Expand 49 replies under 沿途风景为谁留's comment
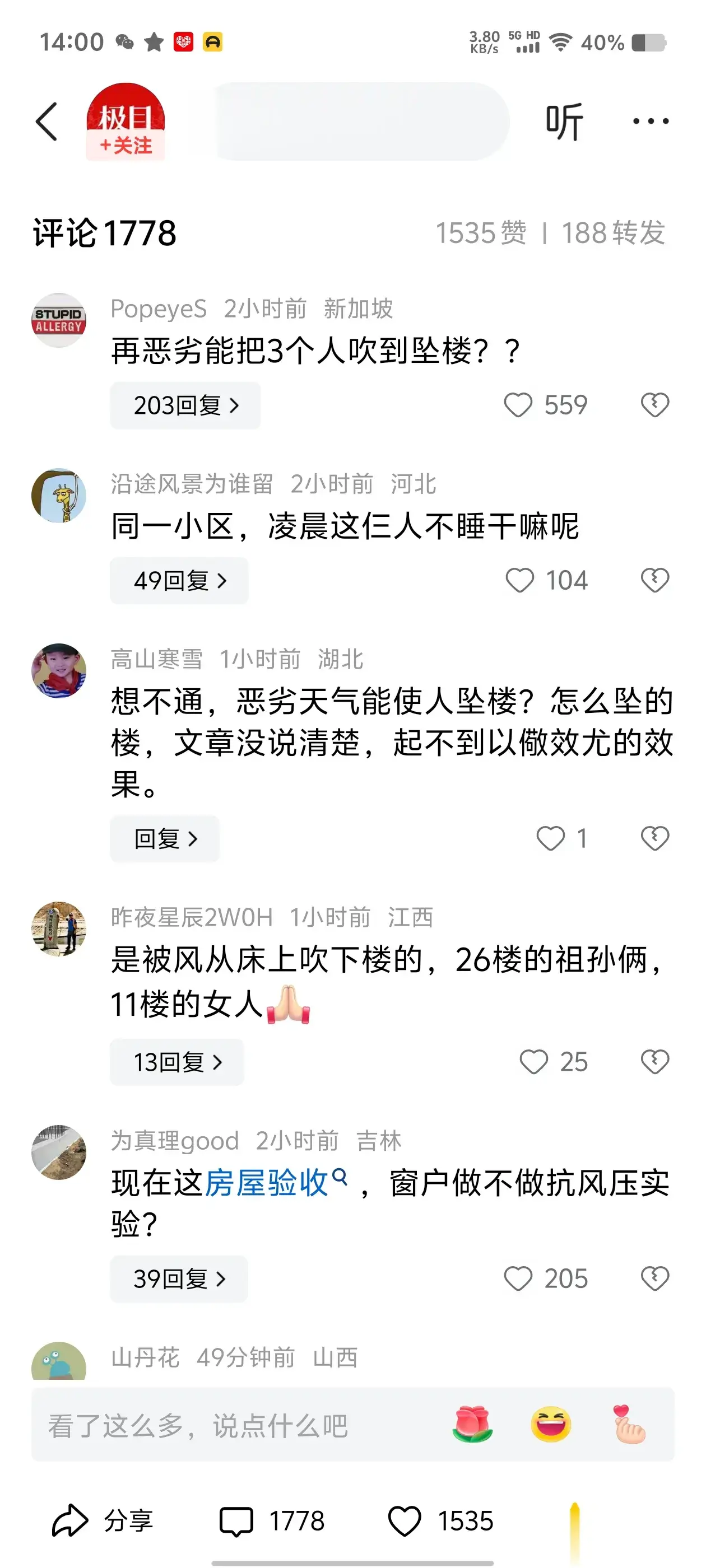Viewport: 706px width, 1568px height. pyautogui.click(x=179, y=581)
